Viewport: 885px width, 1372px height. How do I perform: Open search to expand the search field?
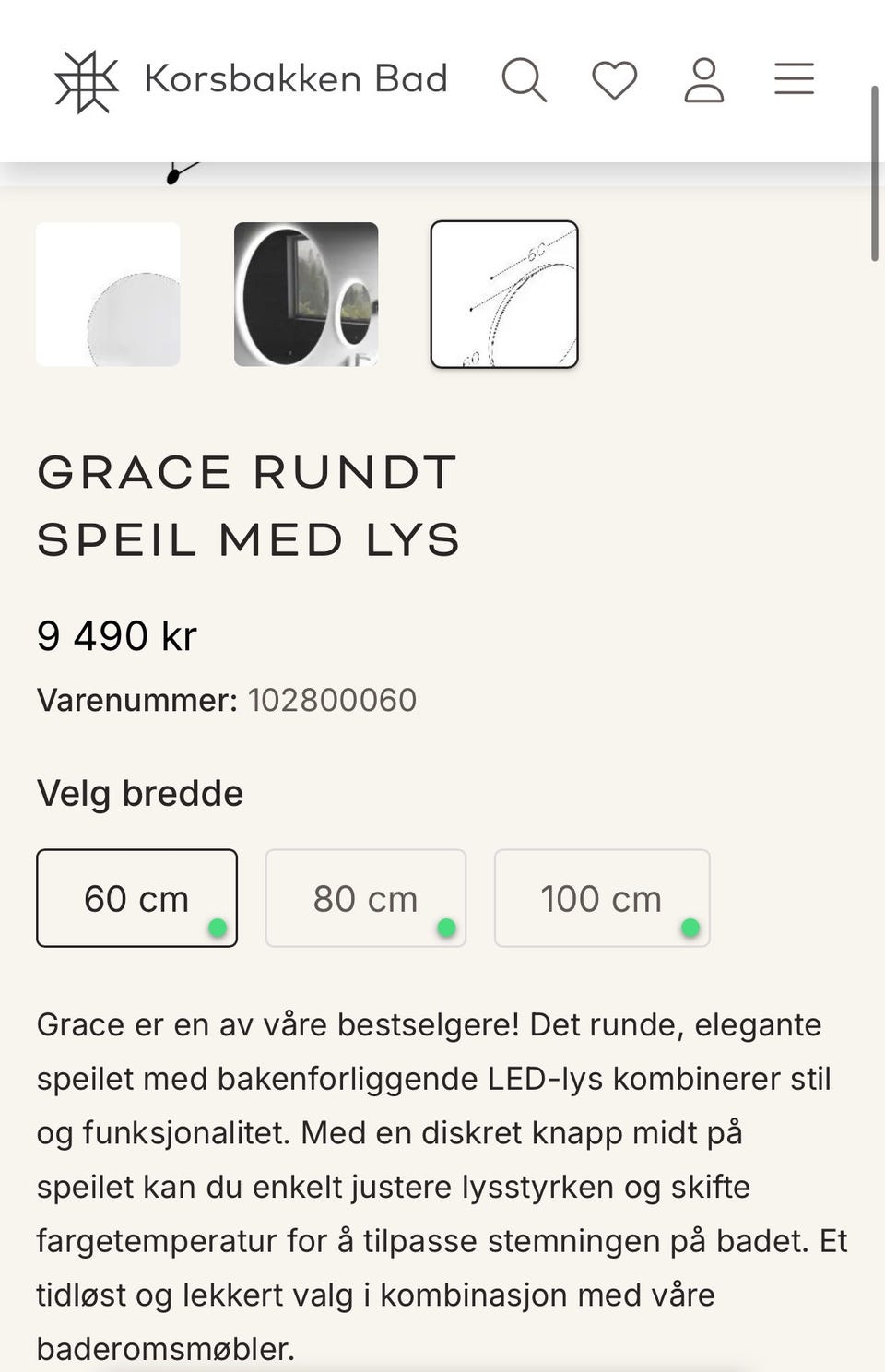pos(525,79)
